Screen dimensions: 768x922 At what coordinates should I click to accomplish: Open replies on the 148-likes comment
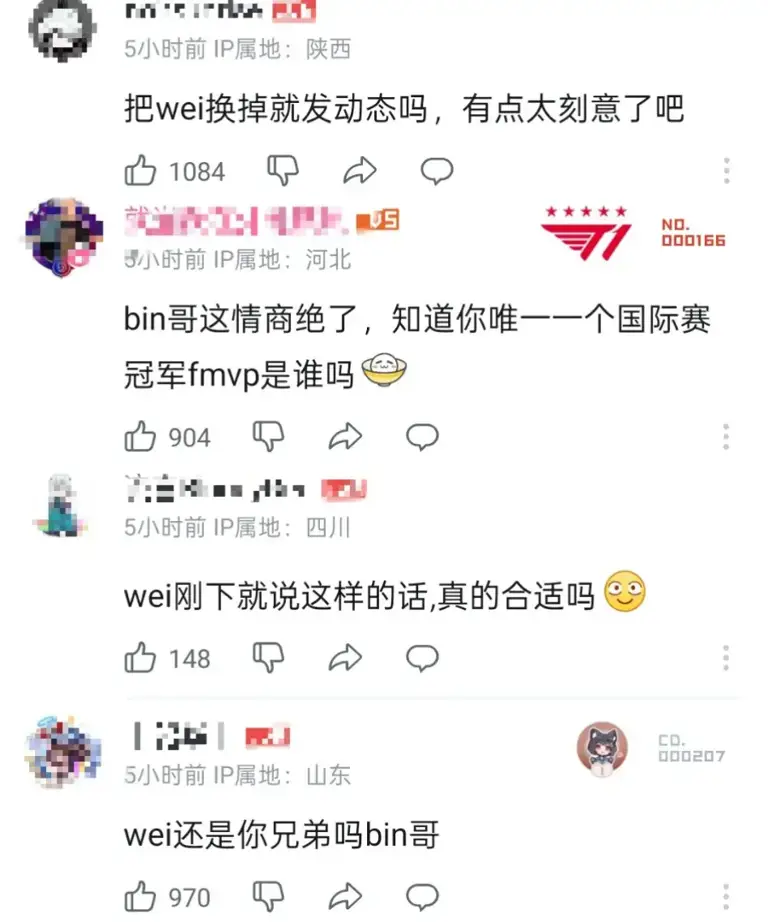422,657
